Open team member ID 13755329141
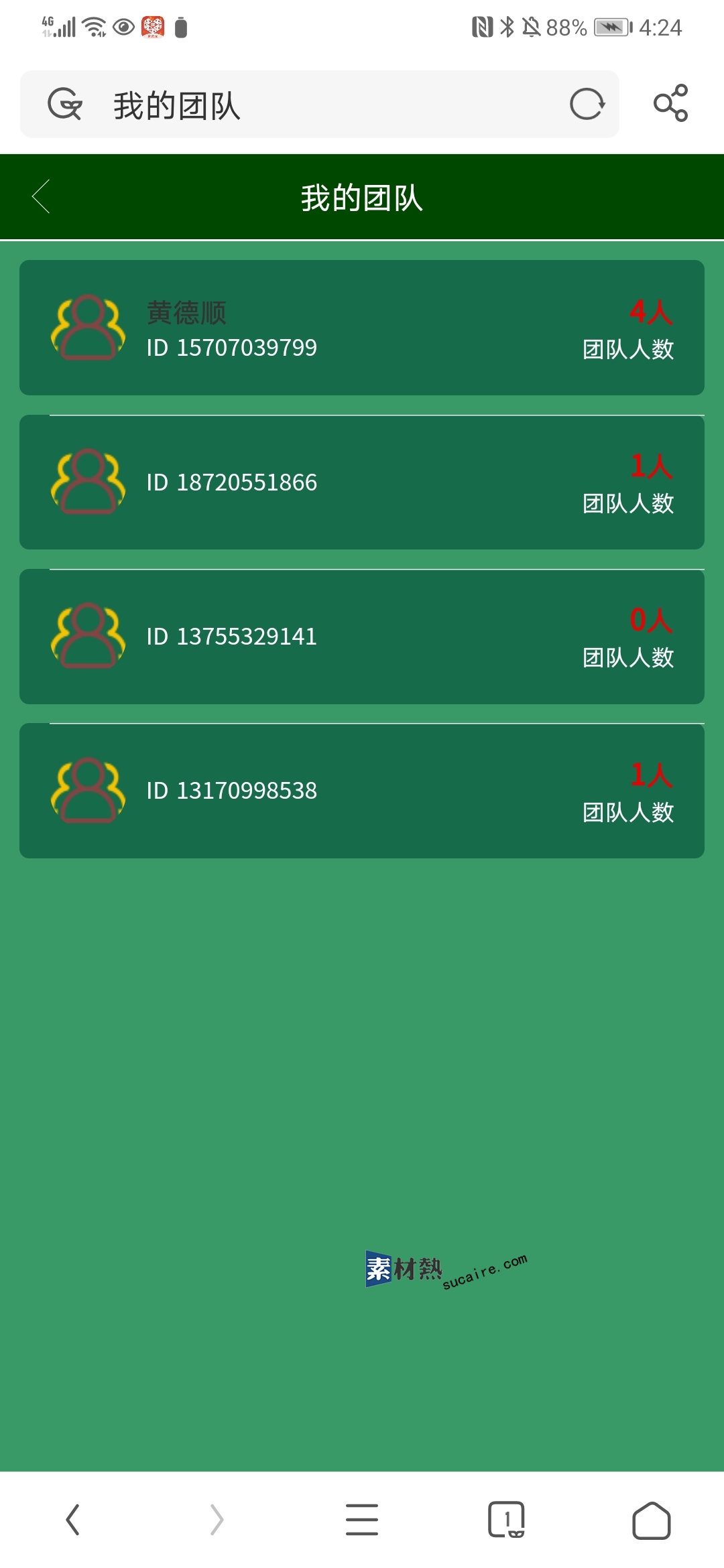 [x=362, y=637]
